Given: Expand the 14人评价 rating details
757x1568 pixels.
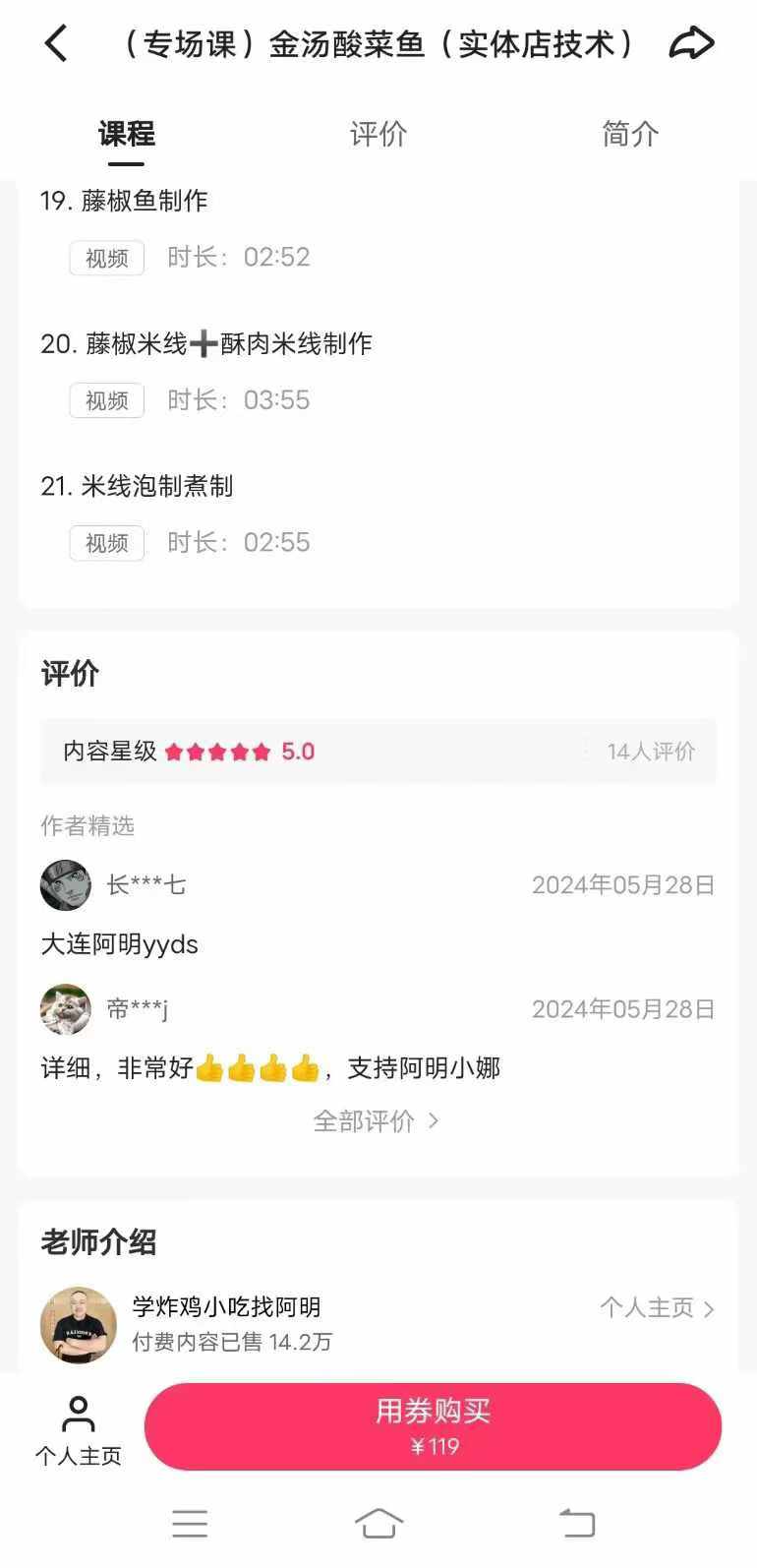Looking at the screenshot, I should (651, 752).
